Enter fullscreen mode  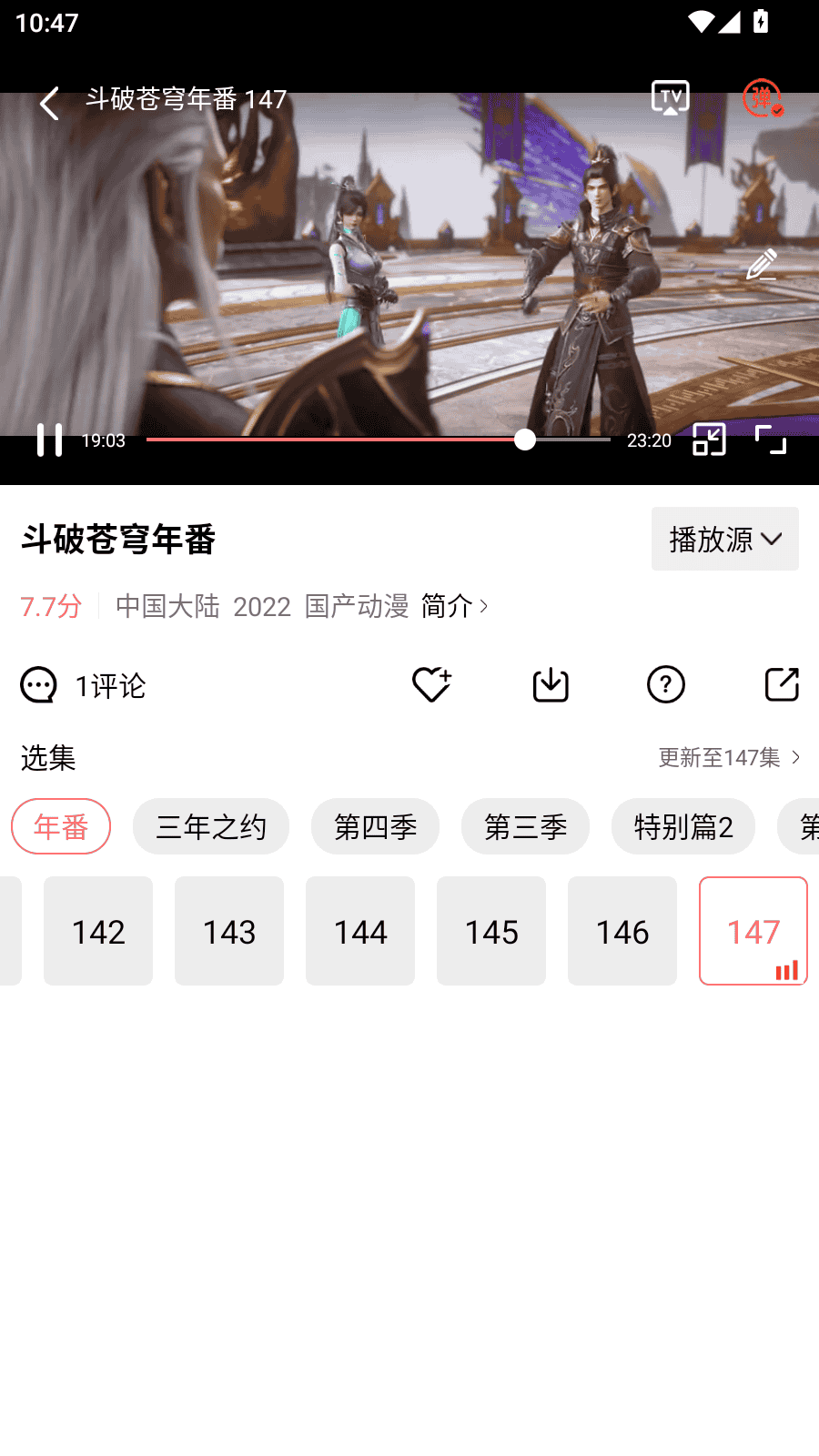[x=771, y=440]
